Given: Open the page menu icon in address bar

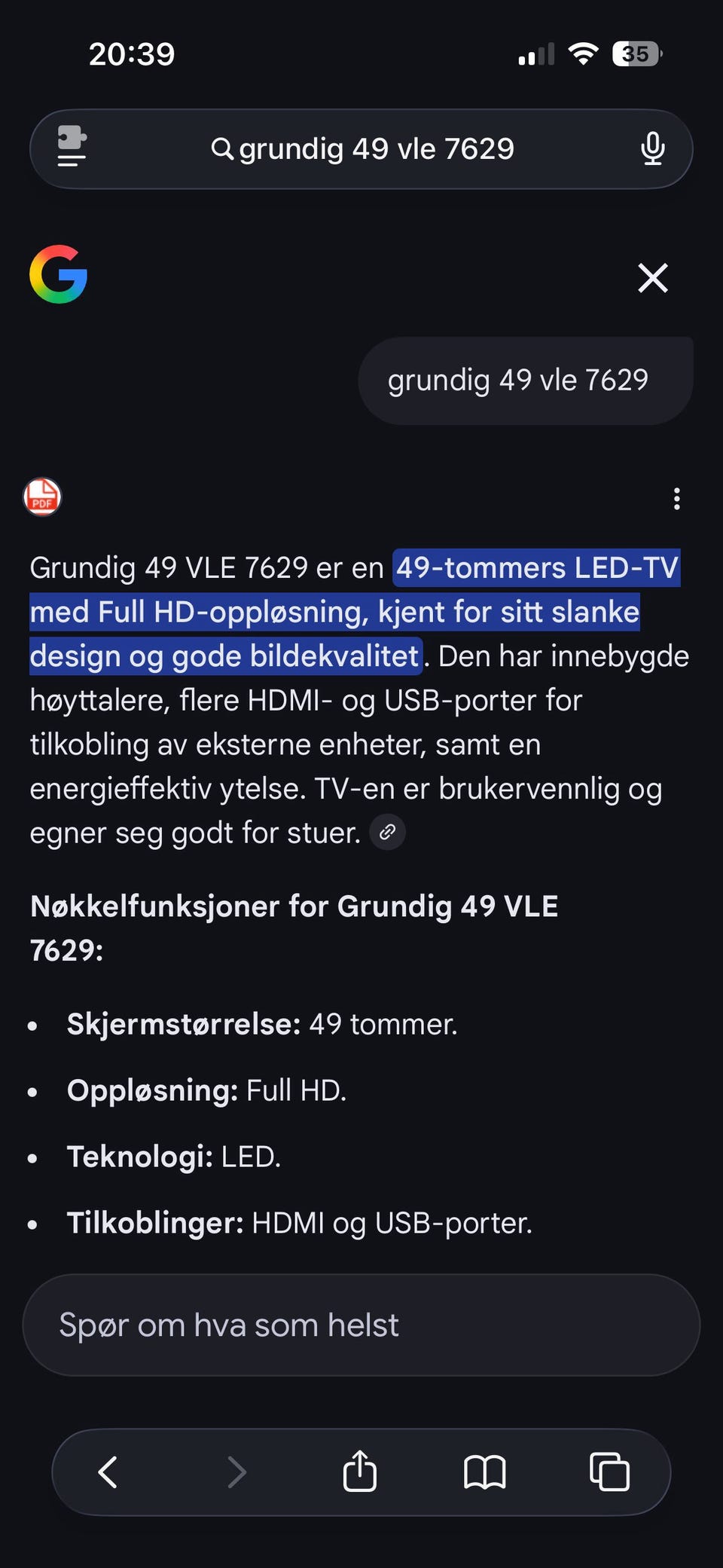Looking at the screenshot, I should (72, 147).
